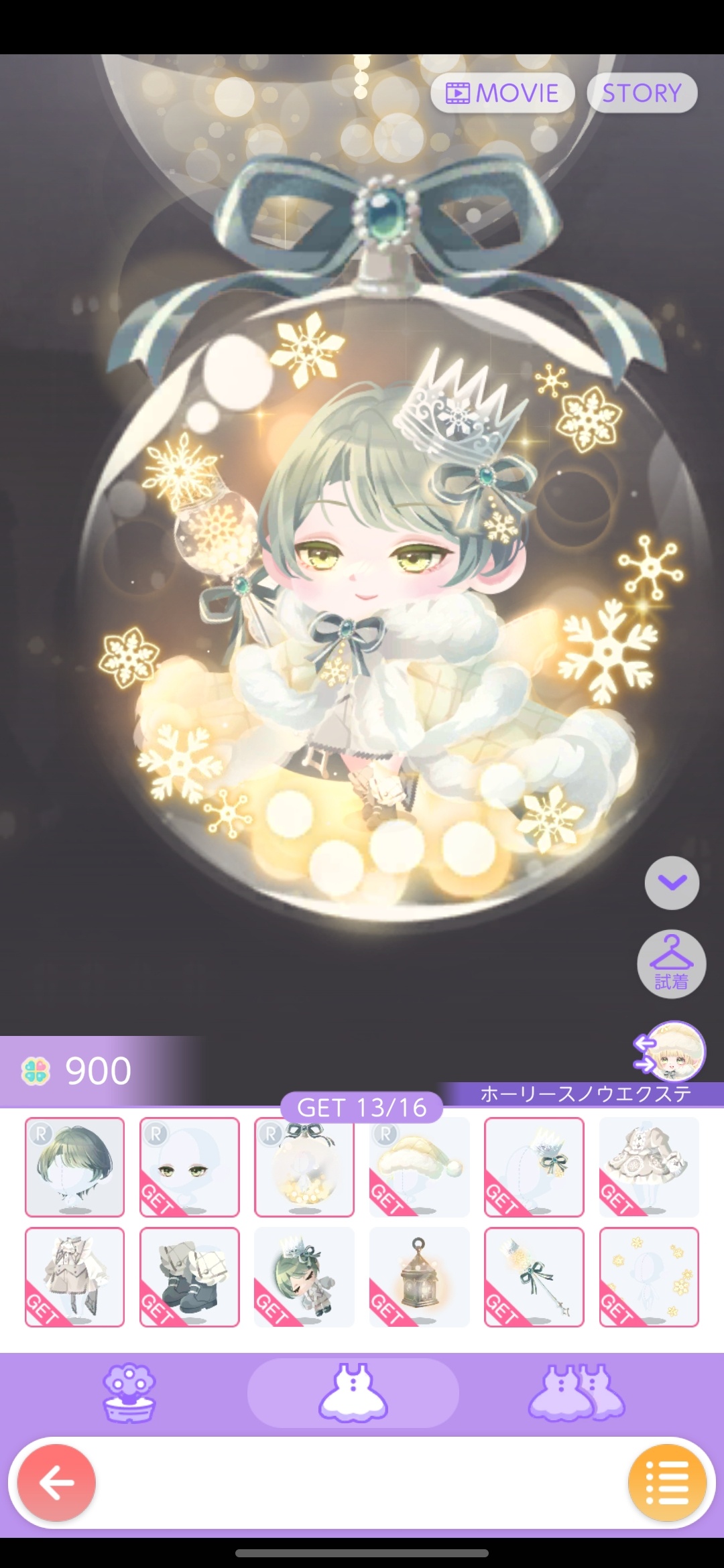Open the STORY button
724x1568 pixels.
pyautogui.click(x=642, y=92)
